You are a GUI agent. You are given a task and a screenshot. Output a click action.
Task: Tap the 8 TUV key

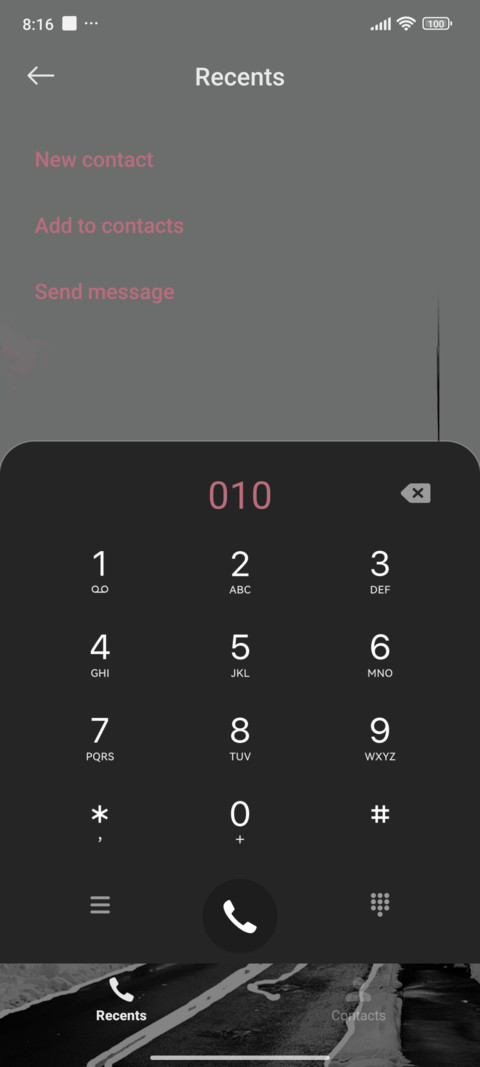click(x=240, y=740)
